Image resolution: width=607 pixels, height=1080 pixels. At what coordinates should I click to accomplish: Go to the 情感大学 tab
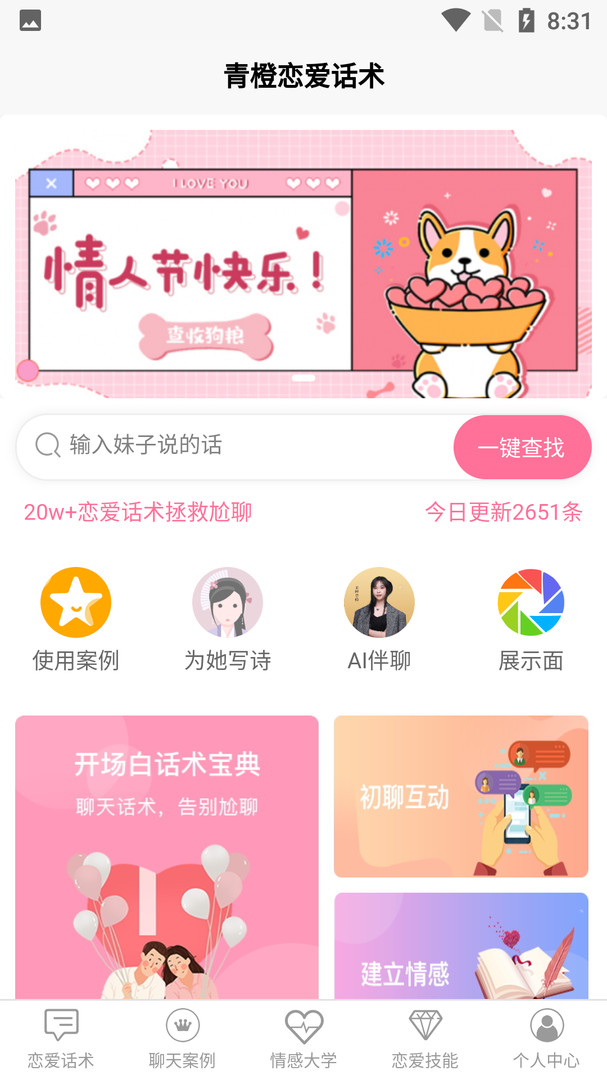(304, 1038)
